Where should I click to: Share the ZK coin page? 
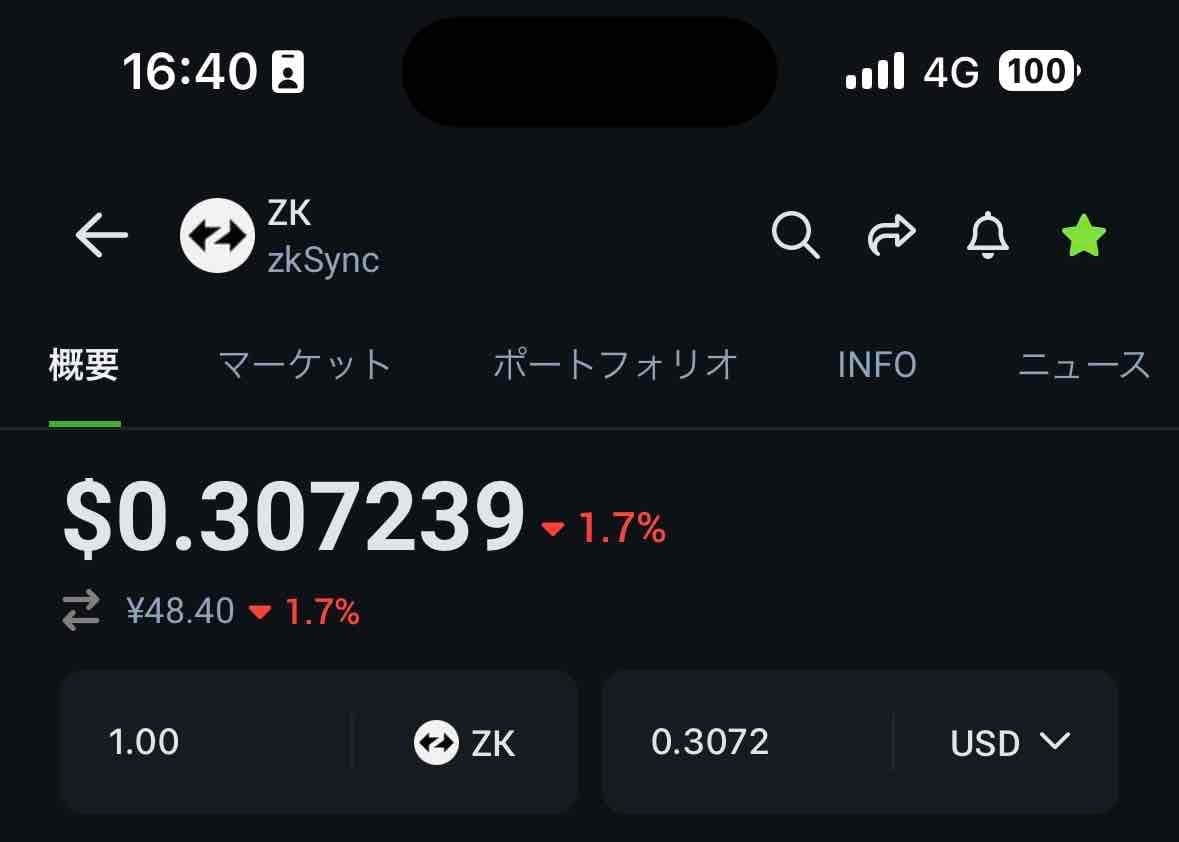coord(891,237)
